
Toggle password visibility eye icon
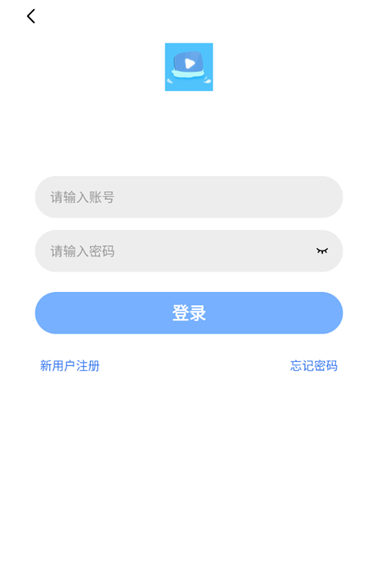[322, 251]
